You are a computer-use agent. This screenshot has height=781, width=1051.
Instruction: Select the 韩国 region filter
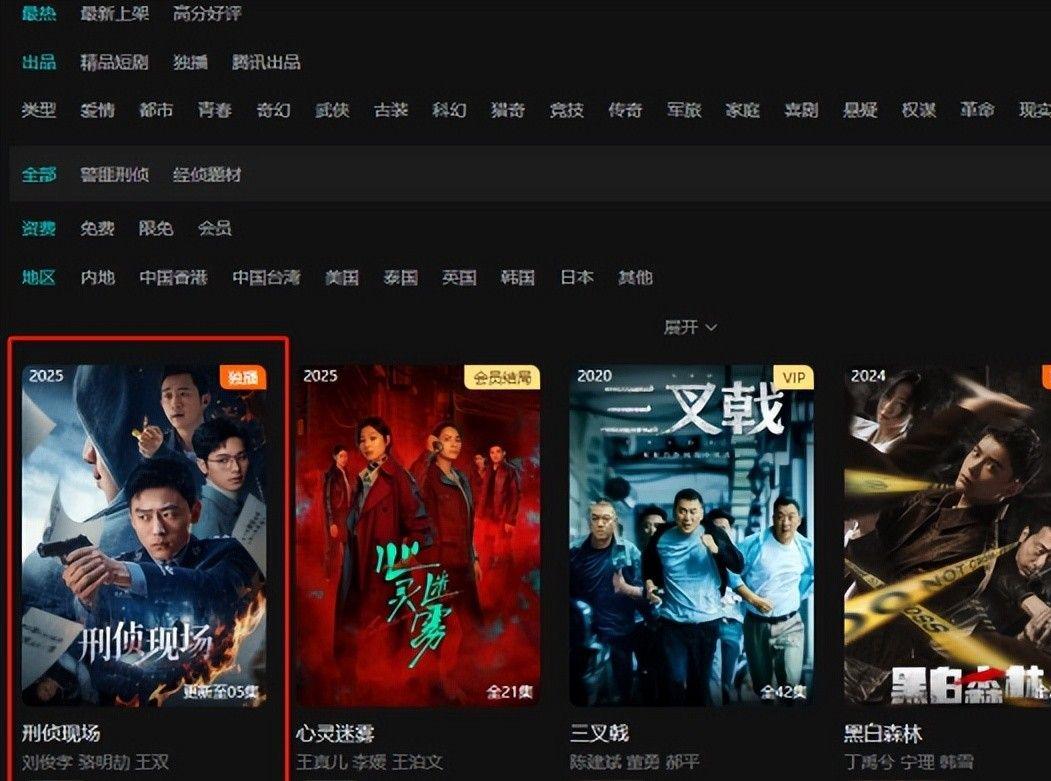[517, 277]
